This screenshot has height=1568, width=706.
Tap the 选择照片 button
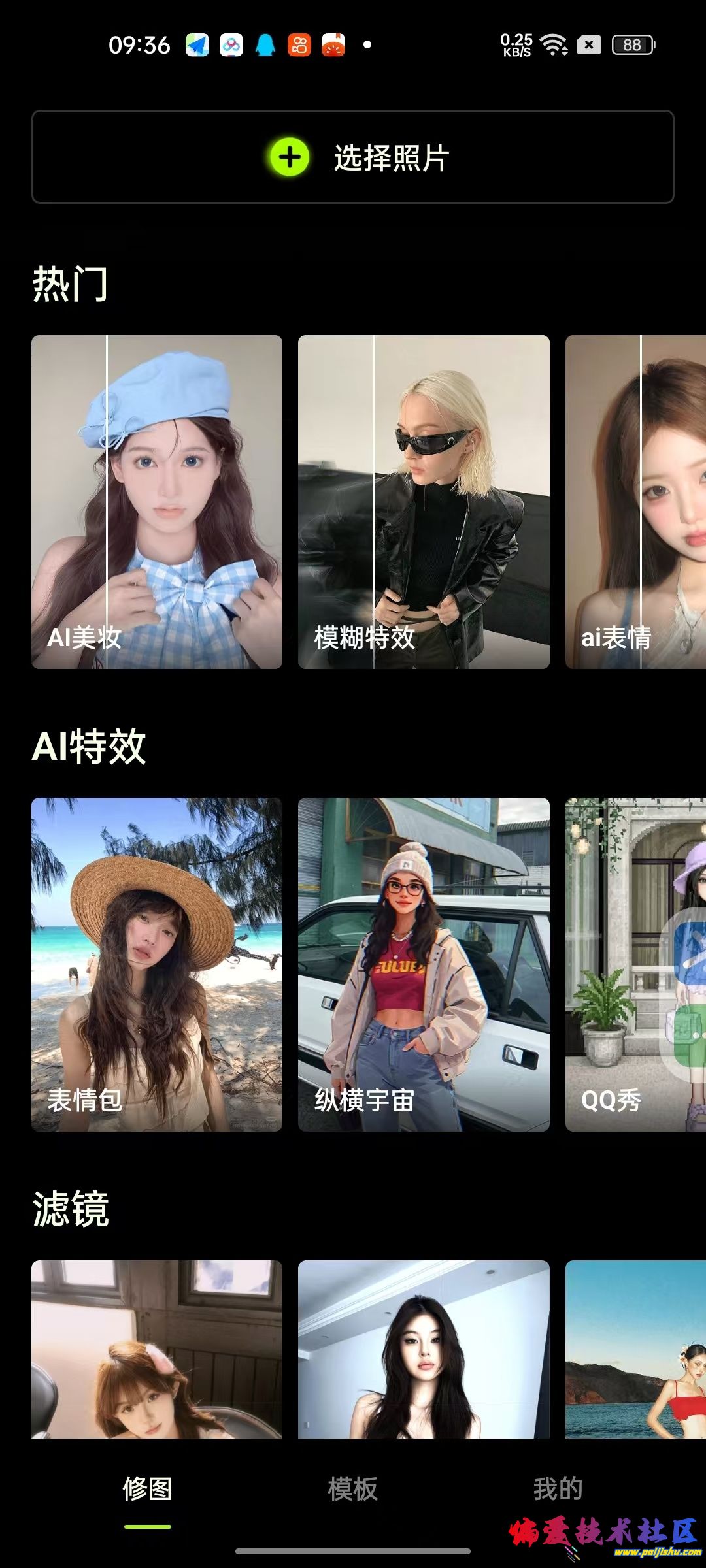[x=353, y=157]
